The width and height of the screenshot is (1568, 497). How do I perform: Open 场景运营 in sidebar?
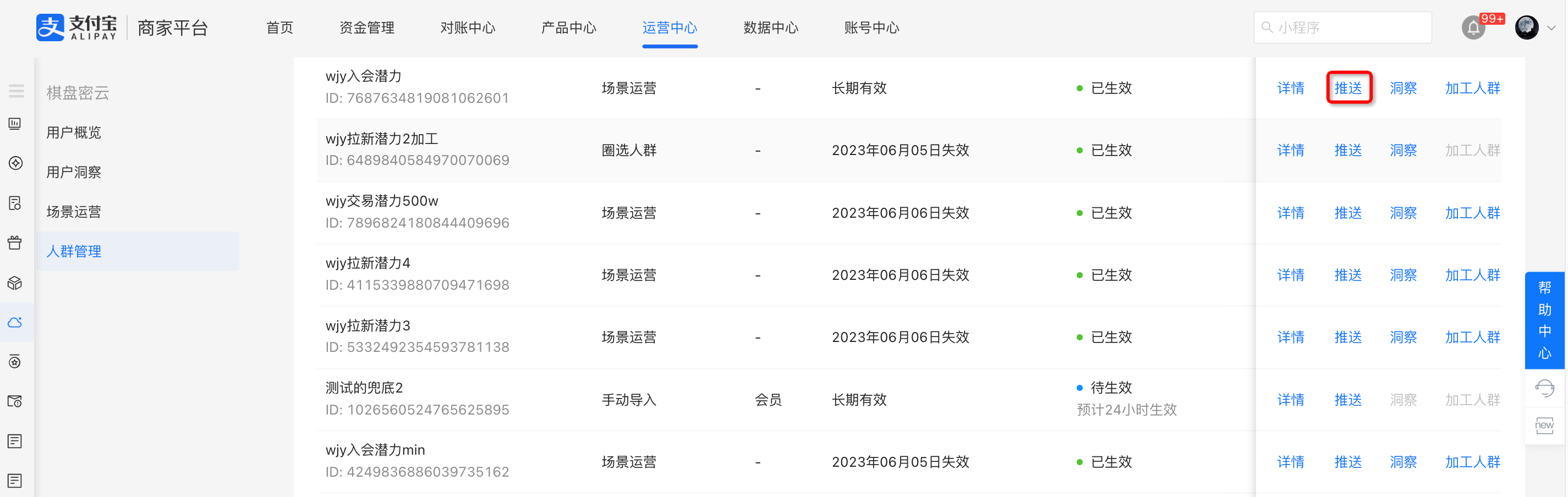pyautogui.click(x=74, y=212)
